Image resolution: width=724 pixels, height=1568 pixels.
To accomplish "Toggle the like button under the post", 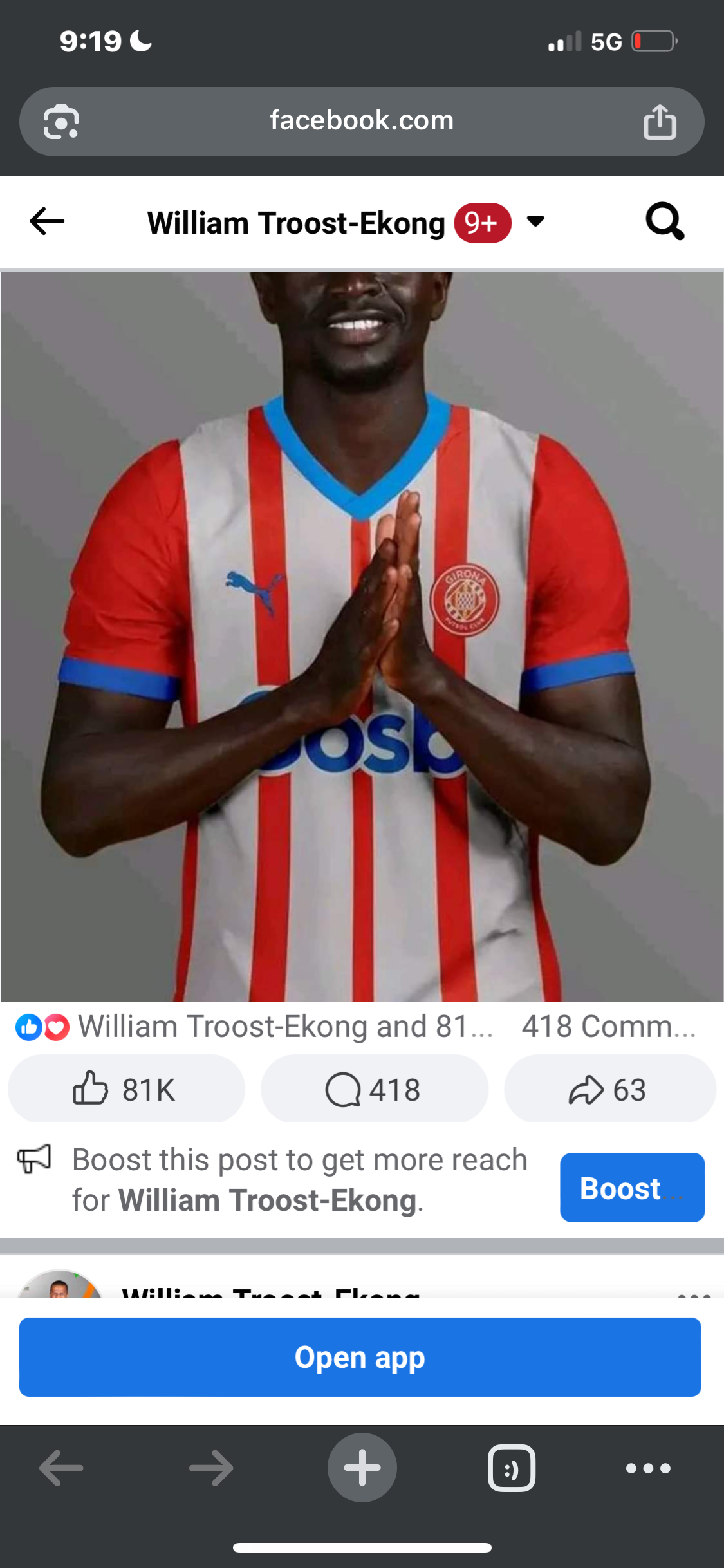I will click(x=126, y=1088).
